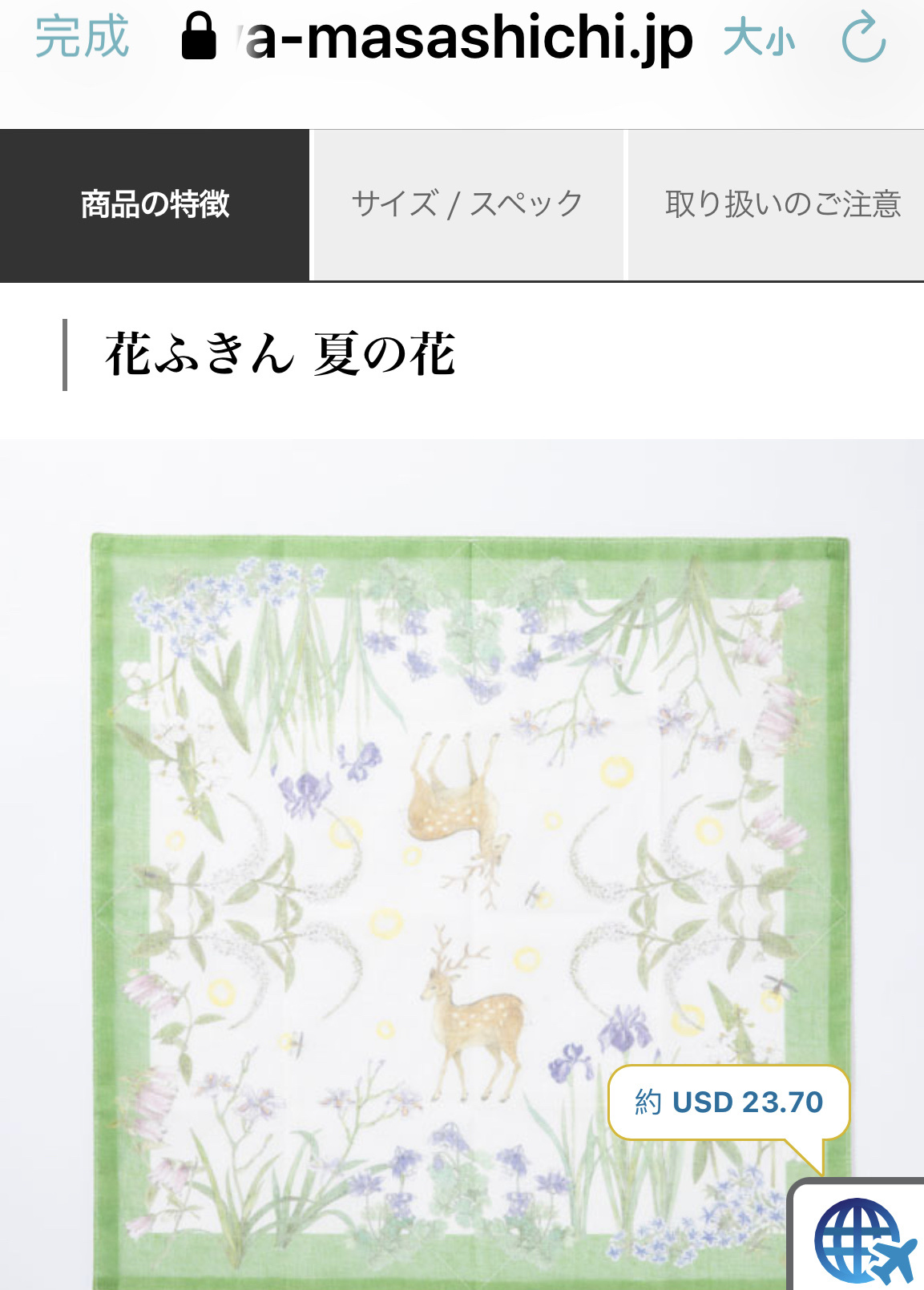Open the 大小 text size option

pyautogui.click(x=758, y=38)
